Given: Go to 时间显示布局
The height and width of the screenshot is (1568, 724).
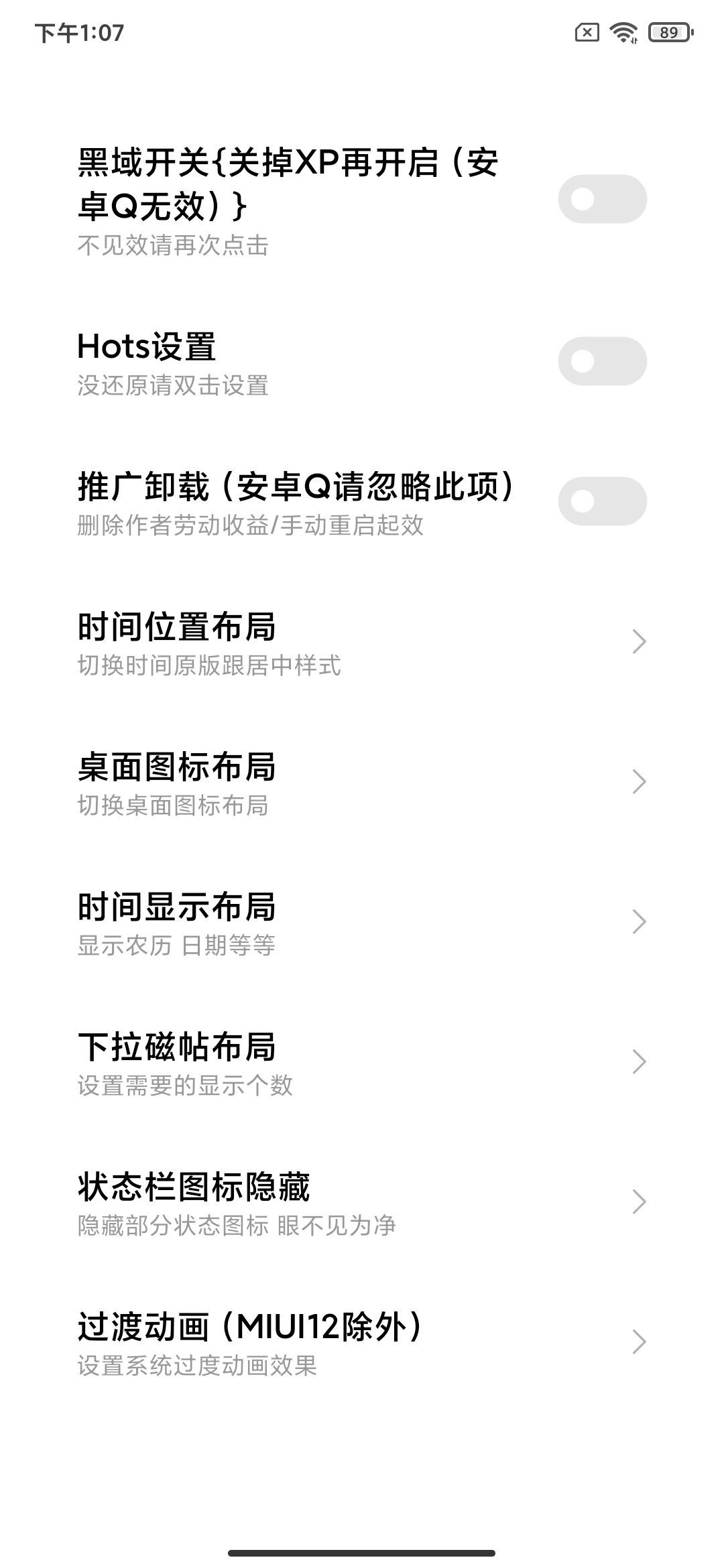Looking at the screenshot, I should click(362, 922).
